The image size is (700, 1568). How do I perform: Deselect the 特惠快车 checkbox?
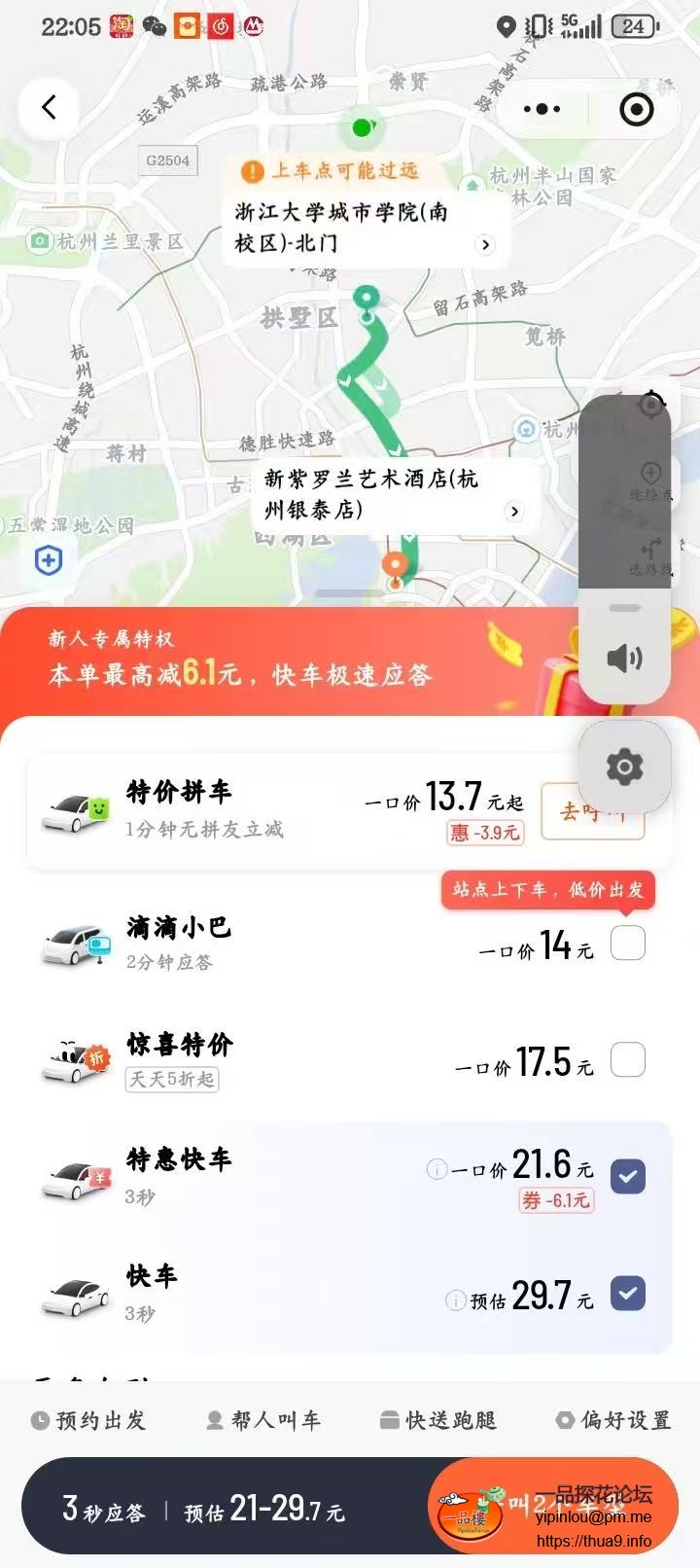coord(628,1176)
